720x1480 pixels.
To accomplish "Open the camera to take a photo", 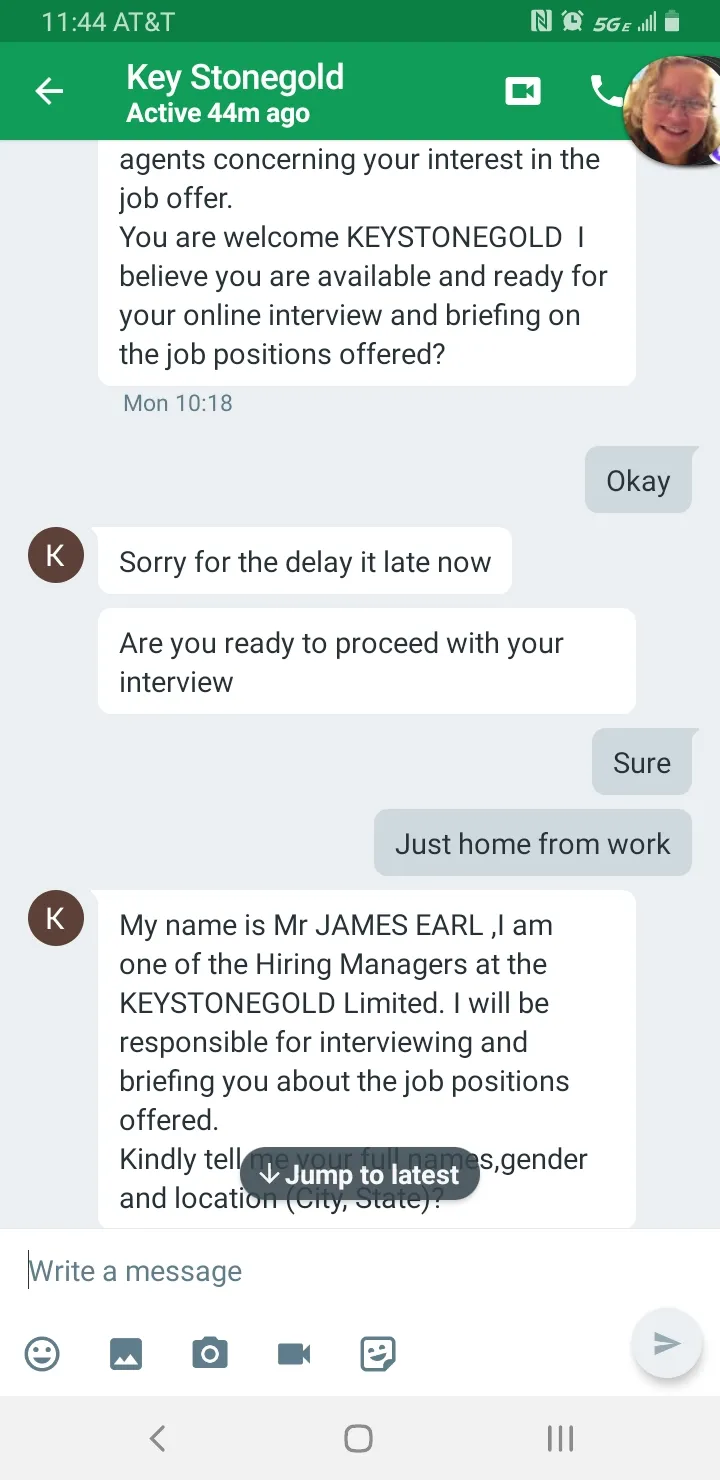I will (210, 1354).
